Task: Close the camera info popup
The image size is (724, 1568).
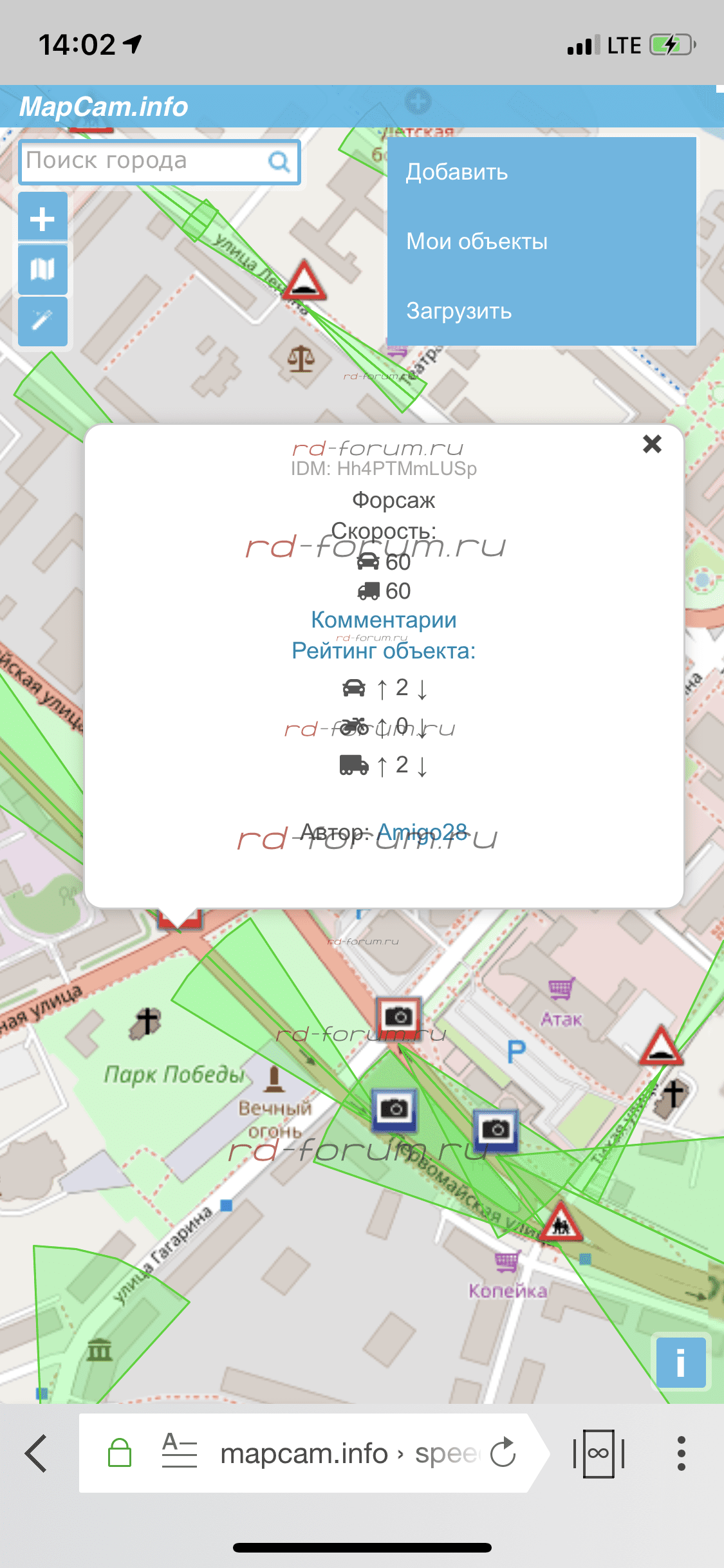Action: click(x=652, y=443)
